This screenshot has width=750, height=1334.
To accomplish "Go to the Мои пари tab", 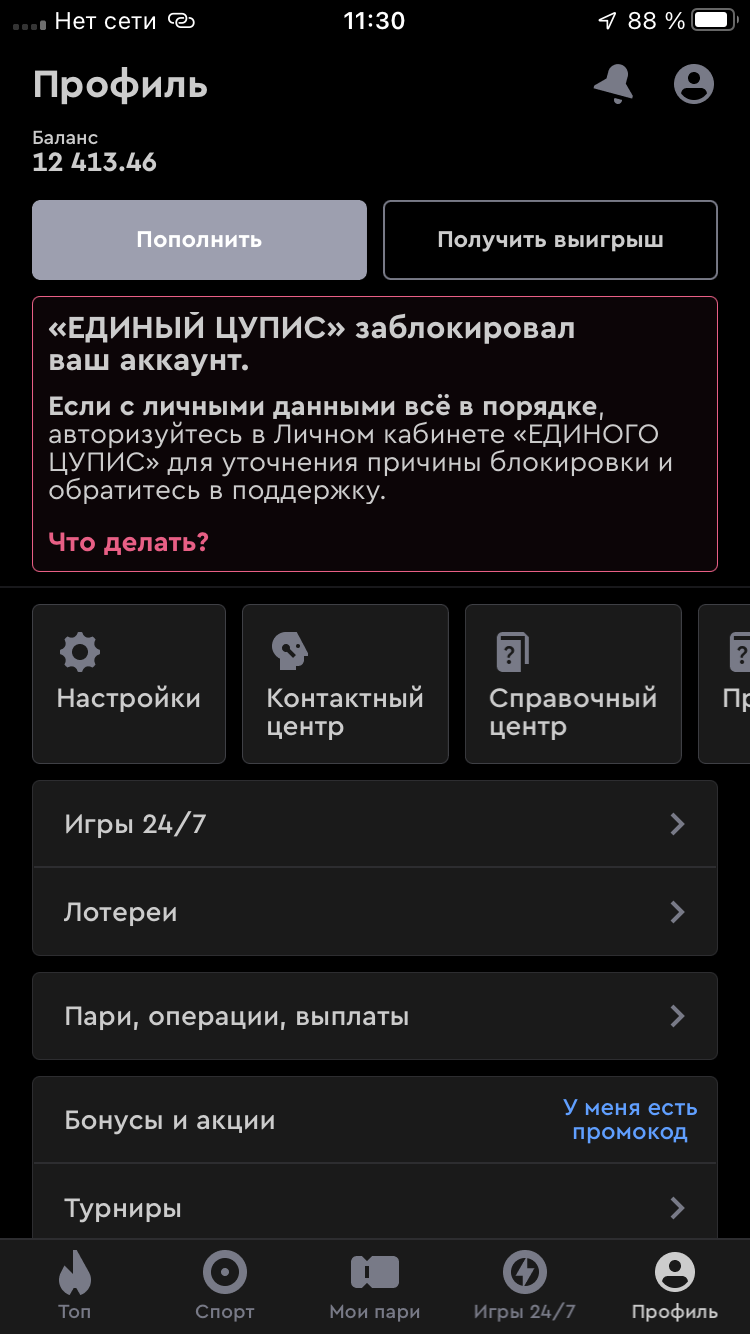I will click(375, 1286).
